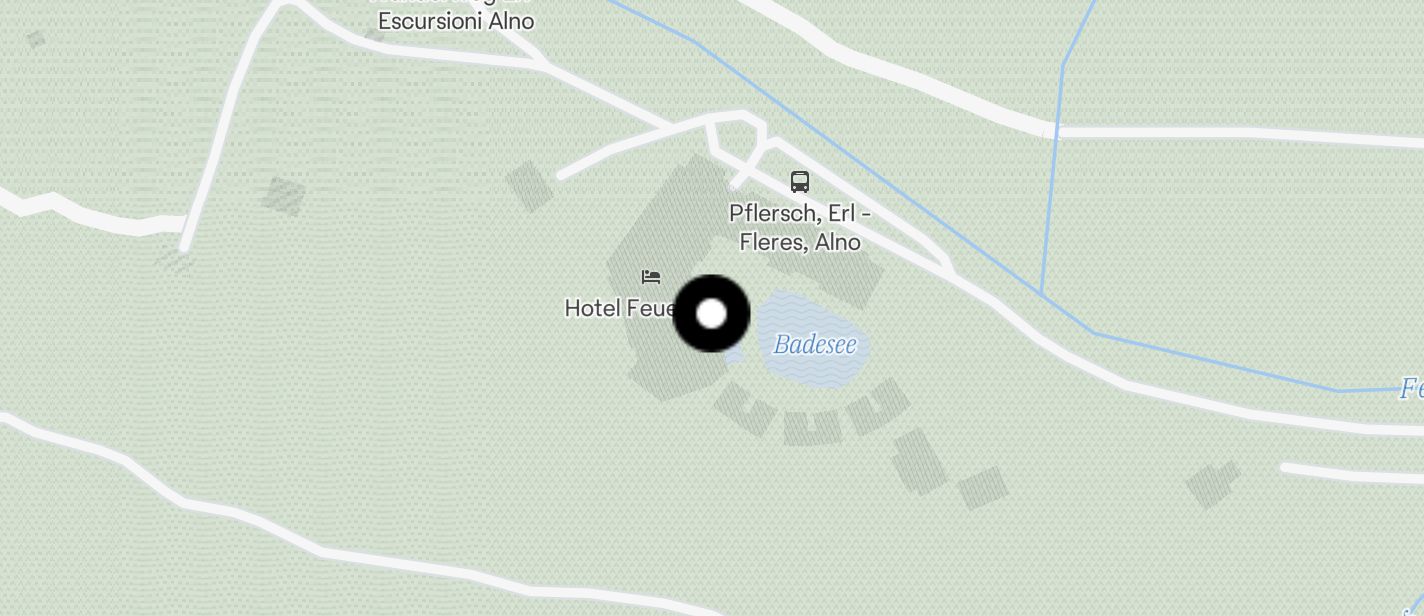Tap the black location pin marker
Image resolution: width=1424 pixels, height=616 pixels.
[711, 313]
